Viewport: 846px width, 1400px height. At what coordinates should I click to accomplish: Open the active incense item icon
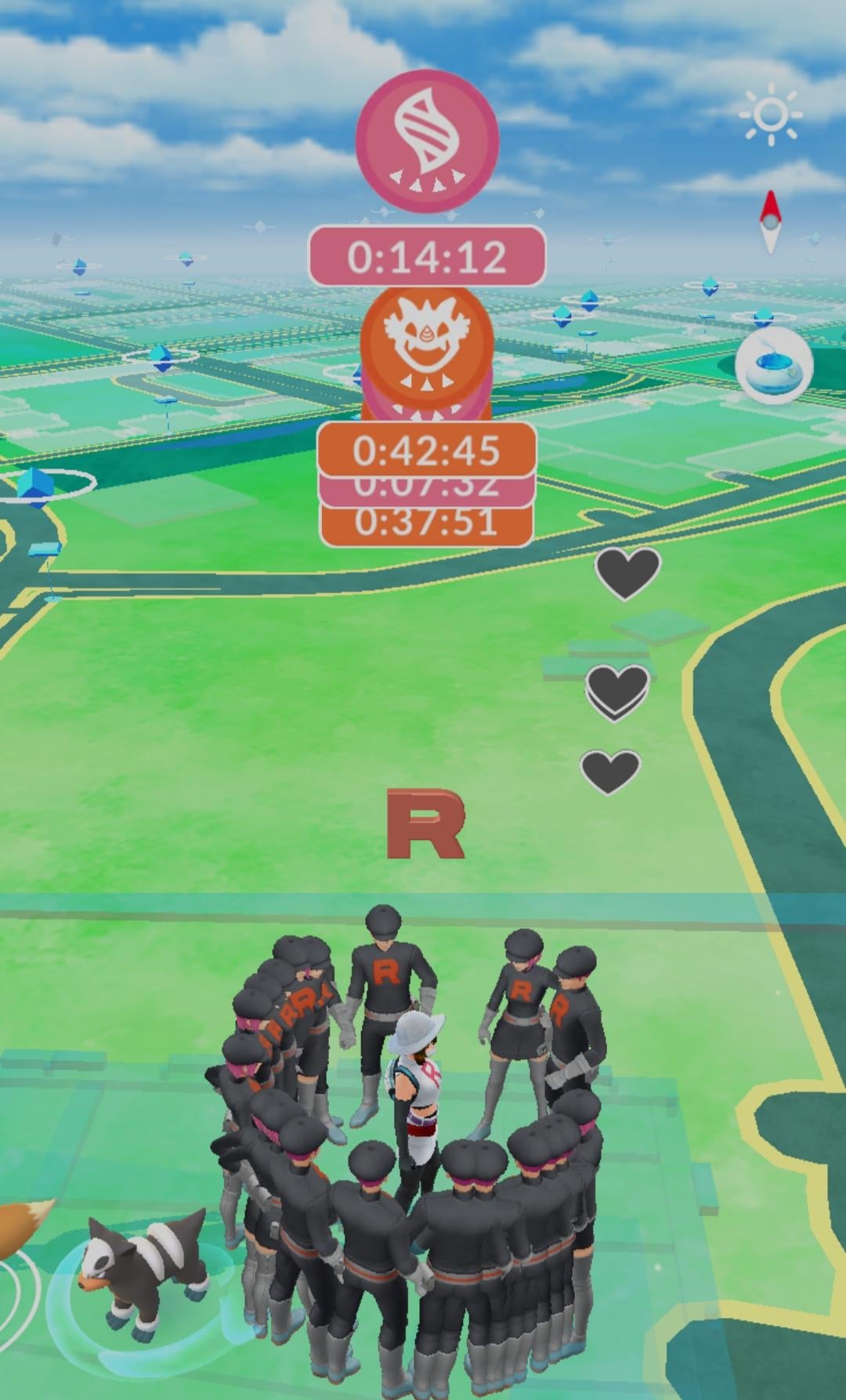(x=774, y=366)
